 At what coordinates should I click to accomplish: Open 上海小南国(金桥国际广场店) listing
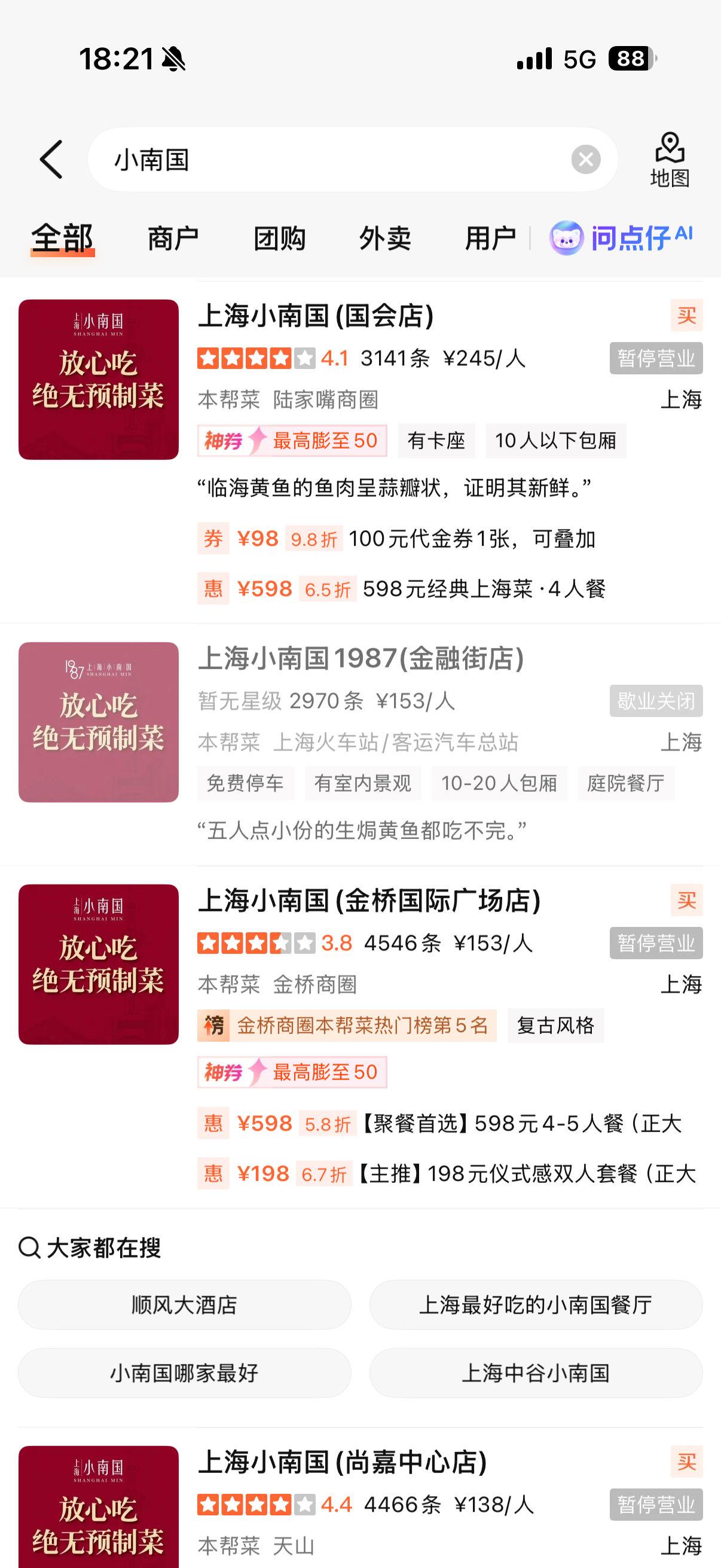(369, 901)
